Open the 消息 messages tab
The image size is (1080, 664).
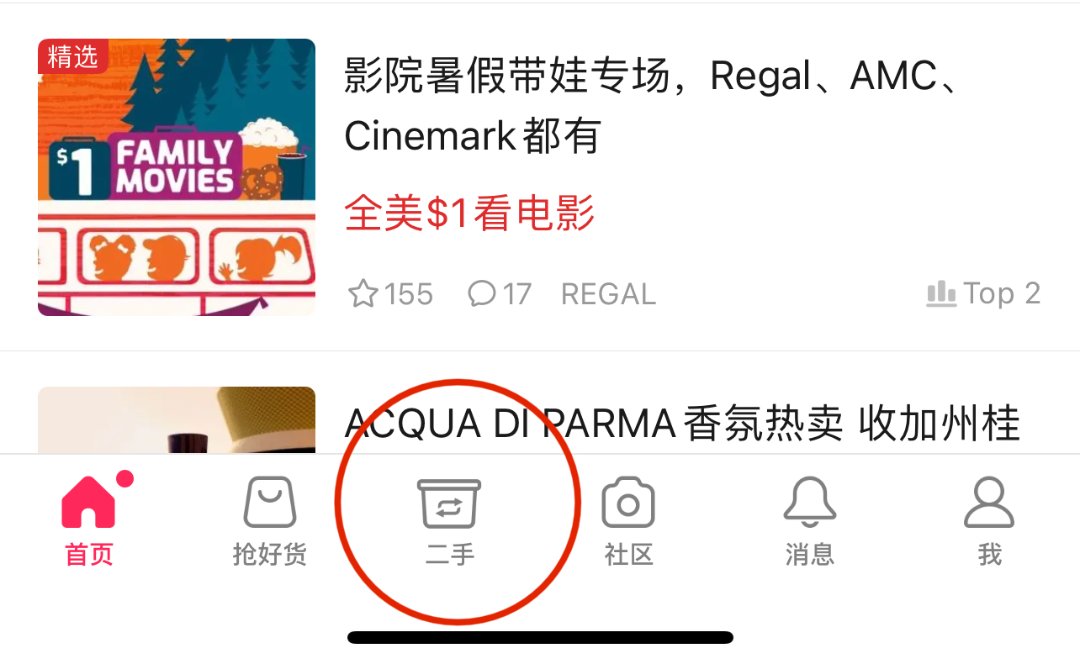point(809,520)
